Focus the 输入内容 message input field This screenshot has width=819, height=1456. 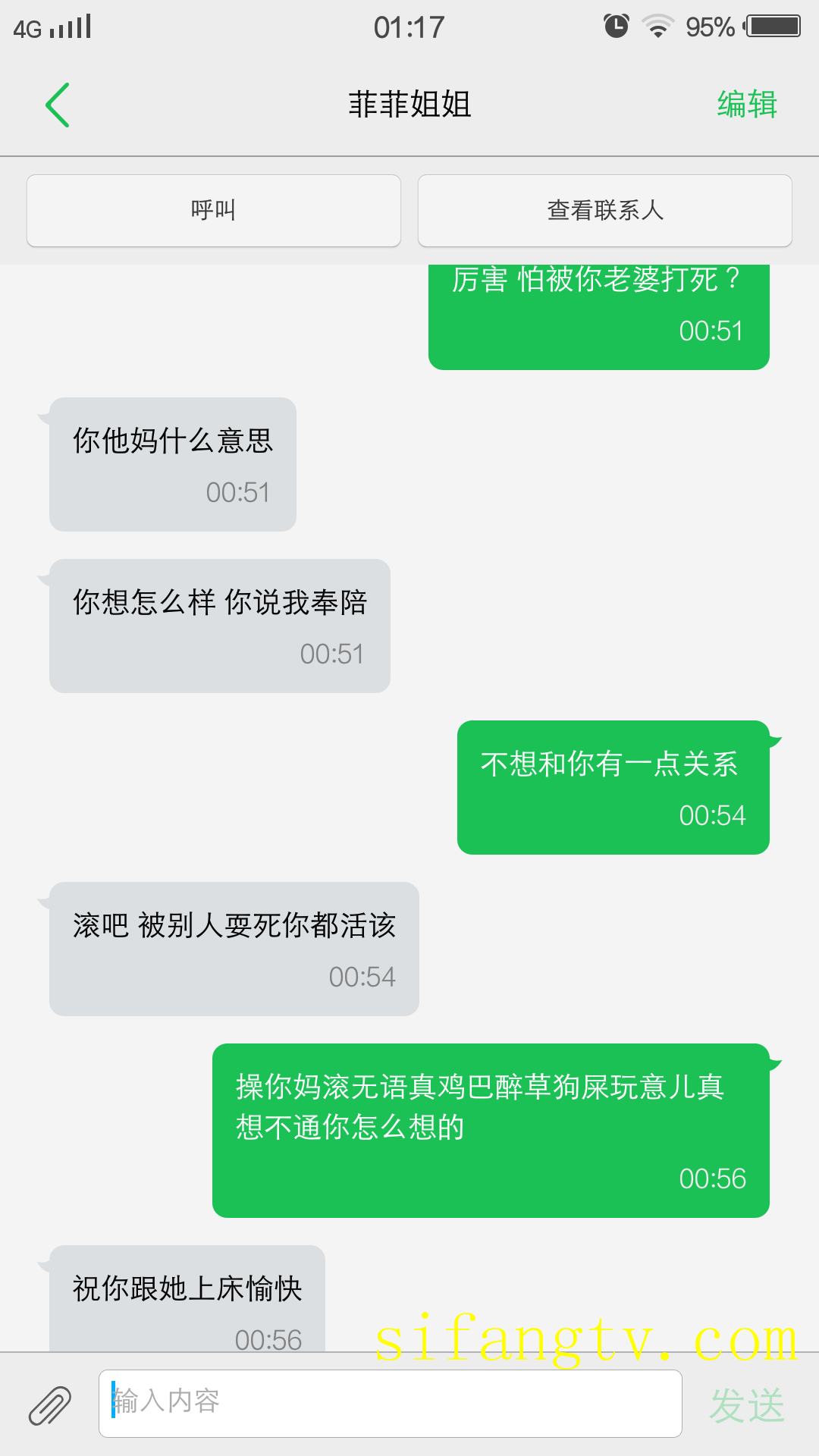pos(390,1403)
